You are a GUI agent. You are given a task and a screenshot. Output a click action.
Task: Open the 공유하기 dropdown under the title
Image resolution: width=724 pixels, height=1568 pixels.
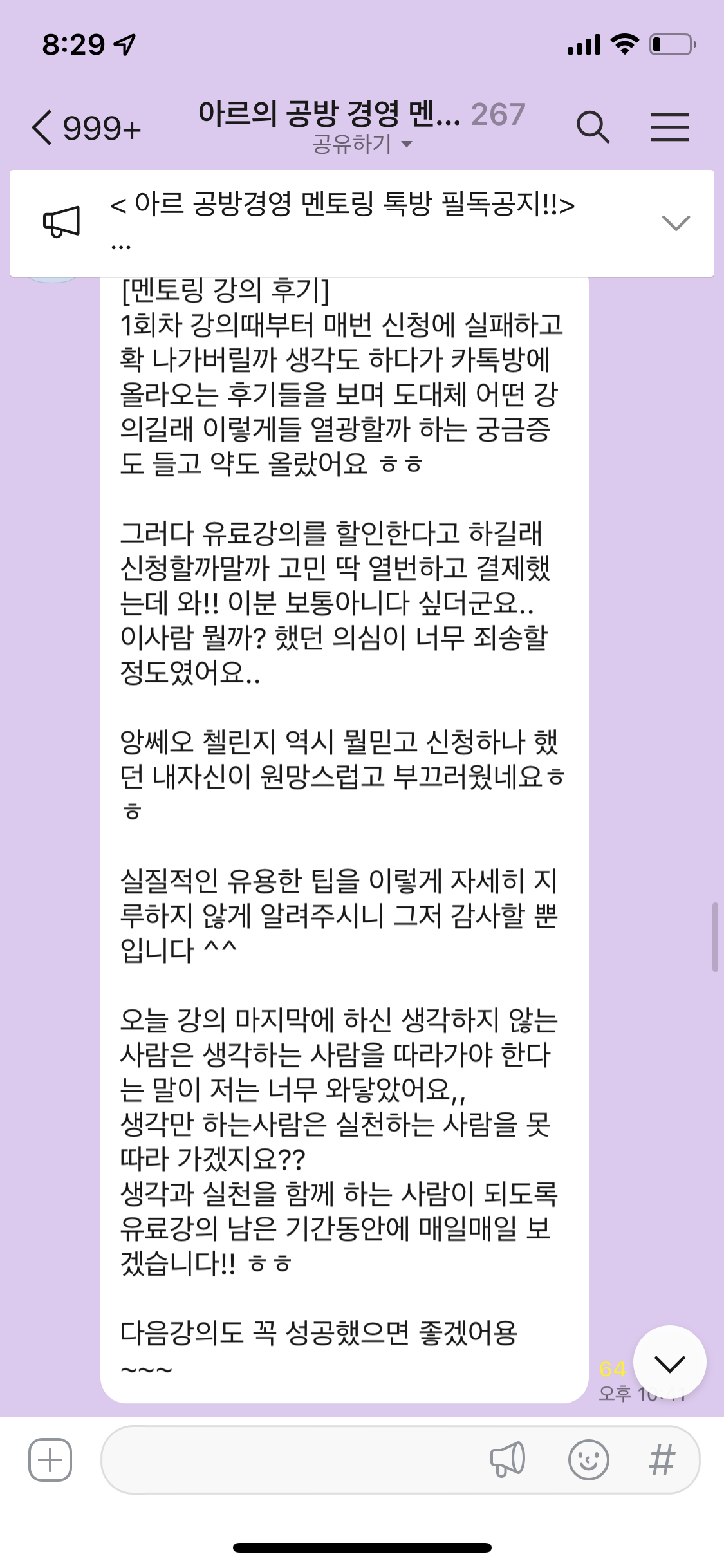[361, 144]
